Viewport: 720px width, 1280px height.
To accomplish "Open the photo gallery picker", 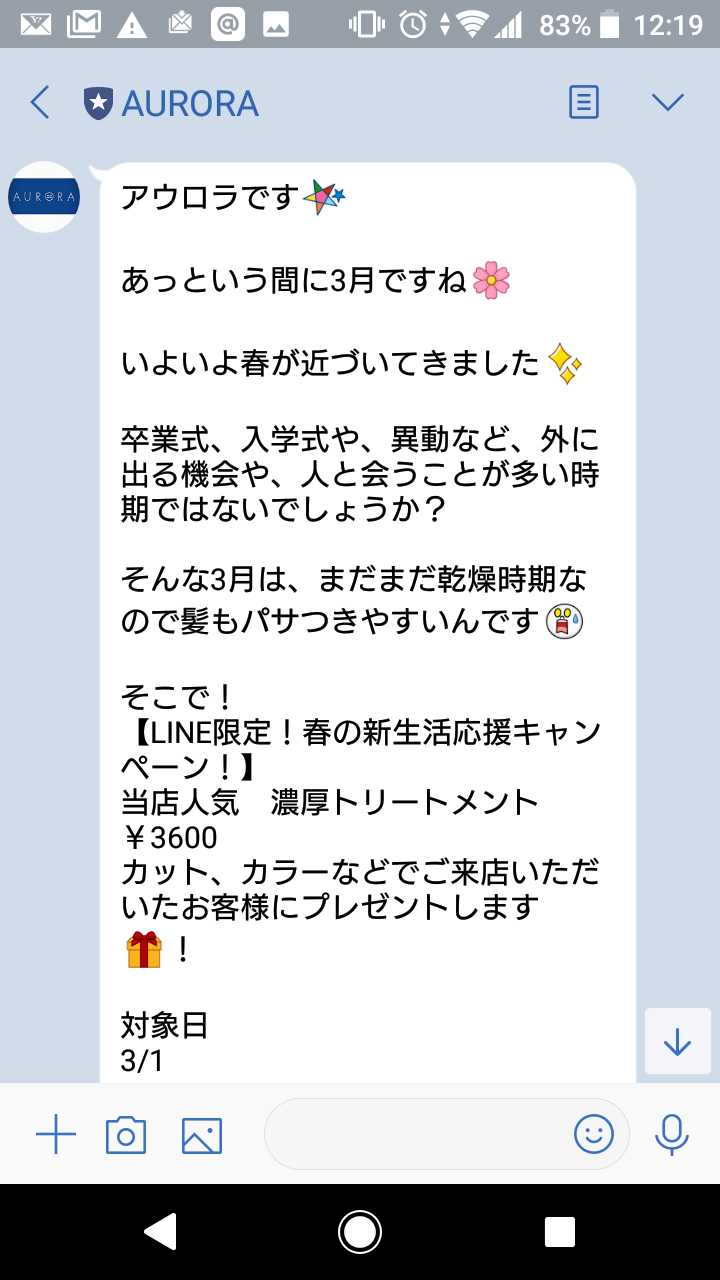I will click(x=202, y=1136).
